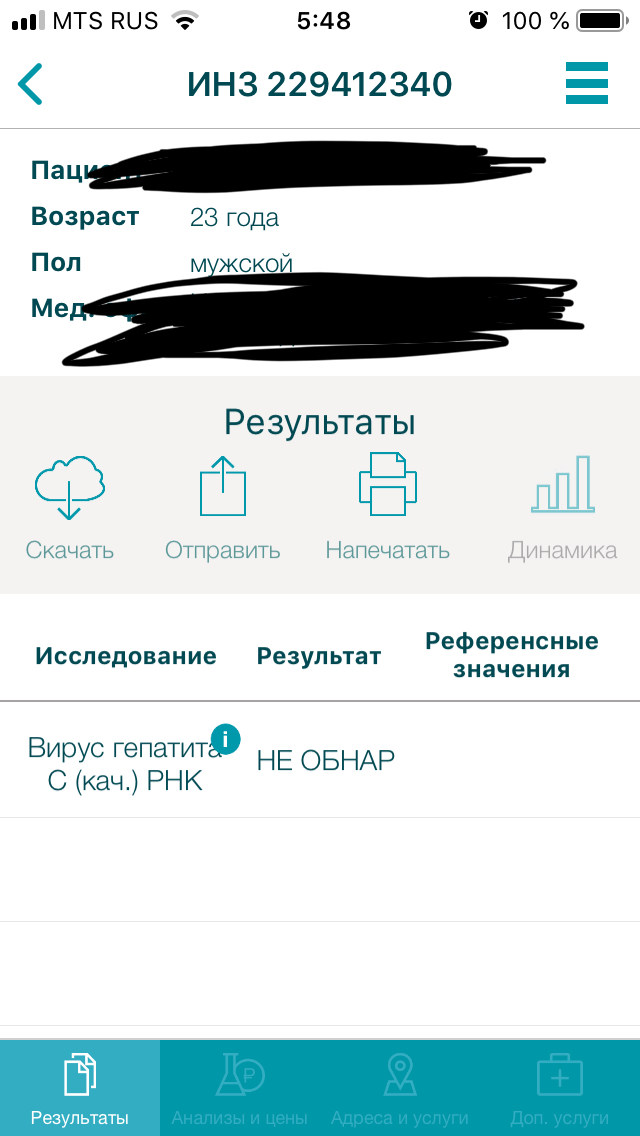
Task: Download the results with Скачать
Action: (69, 507)
